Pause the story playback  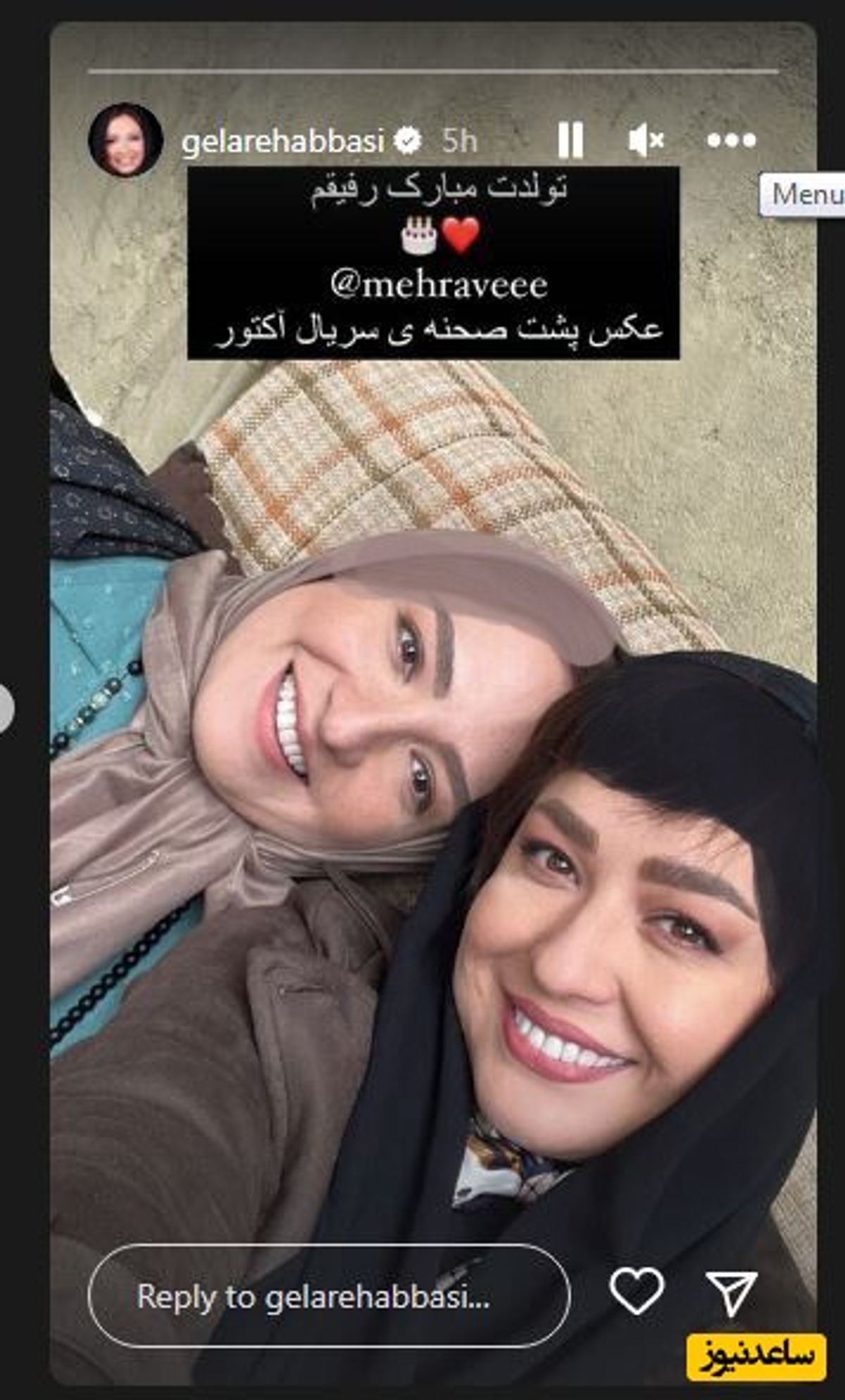coord(570,140)
